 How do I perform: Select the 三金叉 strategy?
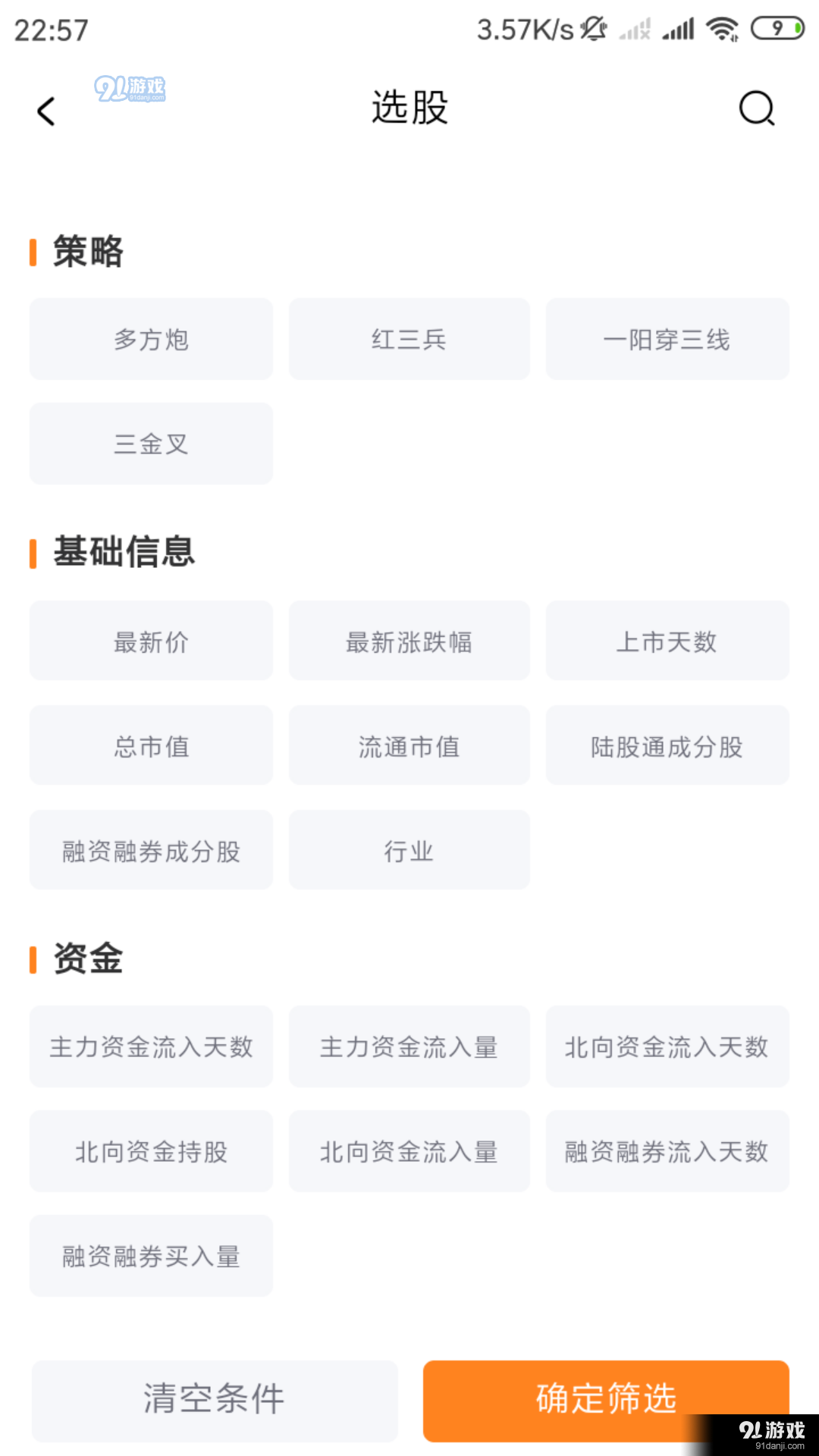coord(150,444)
